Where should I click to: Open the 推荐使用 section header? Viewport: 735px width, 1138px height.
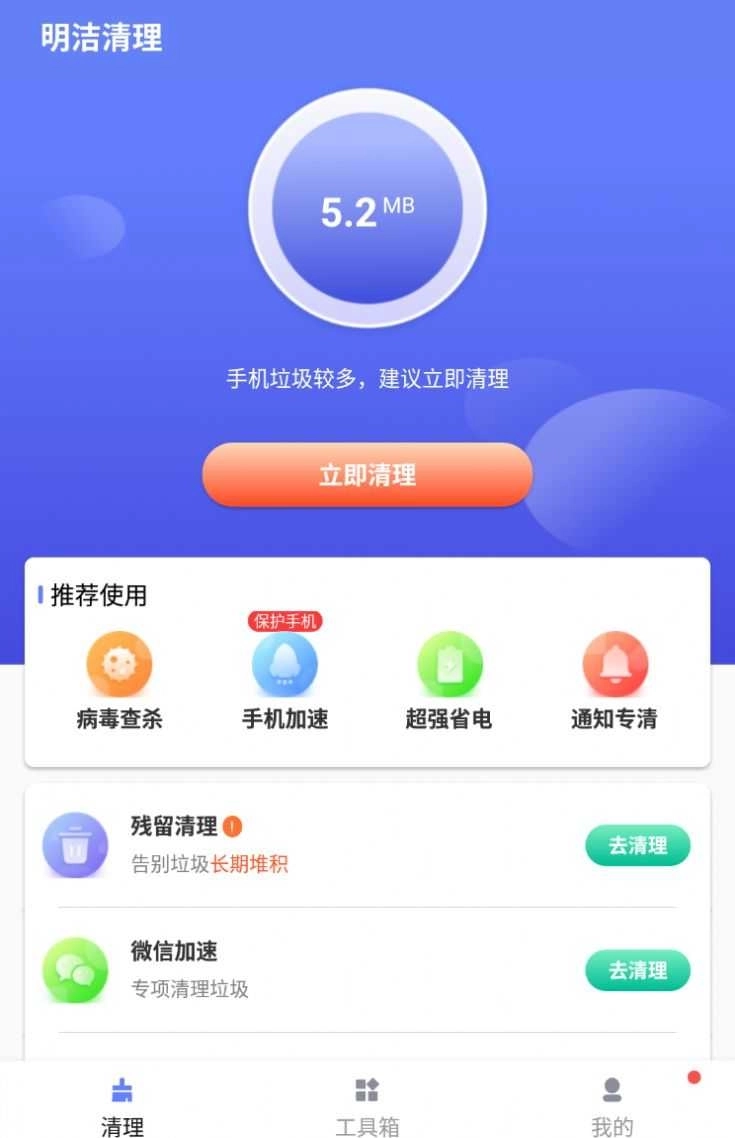[97, 595]
